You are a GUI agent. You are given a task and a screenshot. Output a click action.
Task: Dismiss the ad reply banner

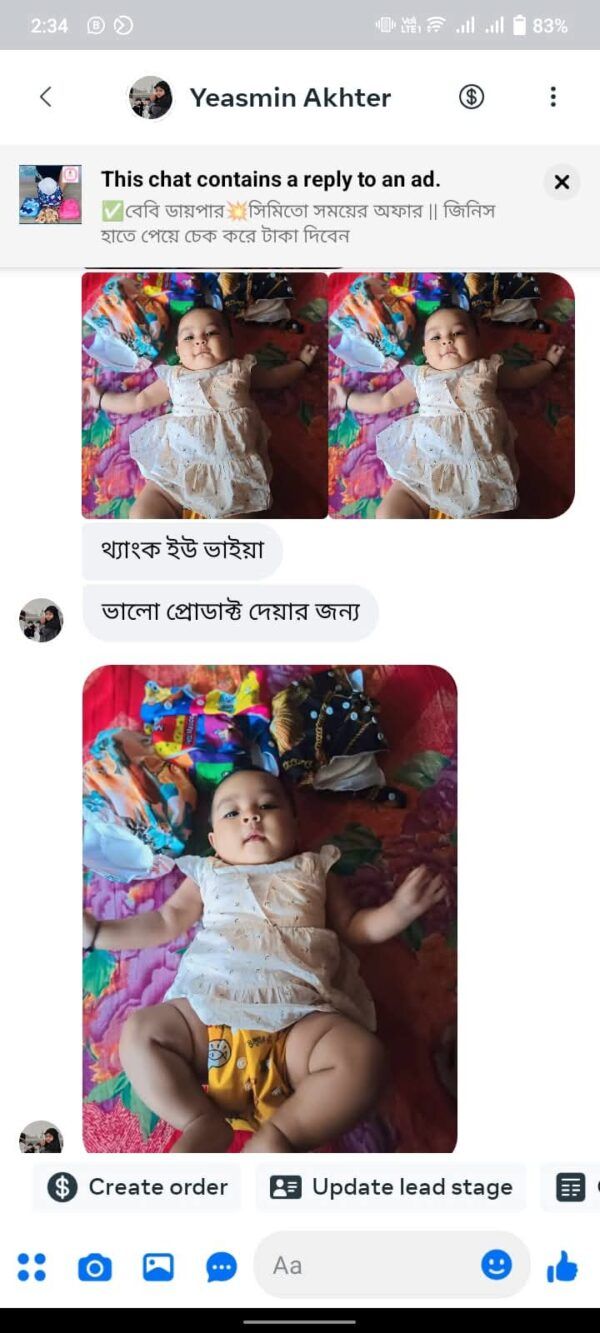point(561,182)
